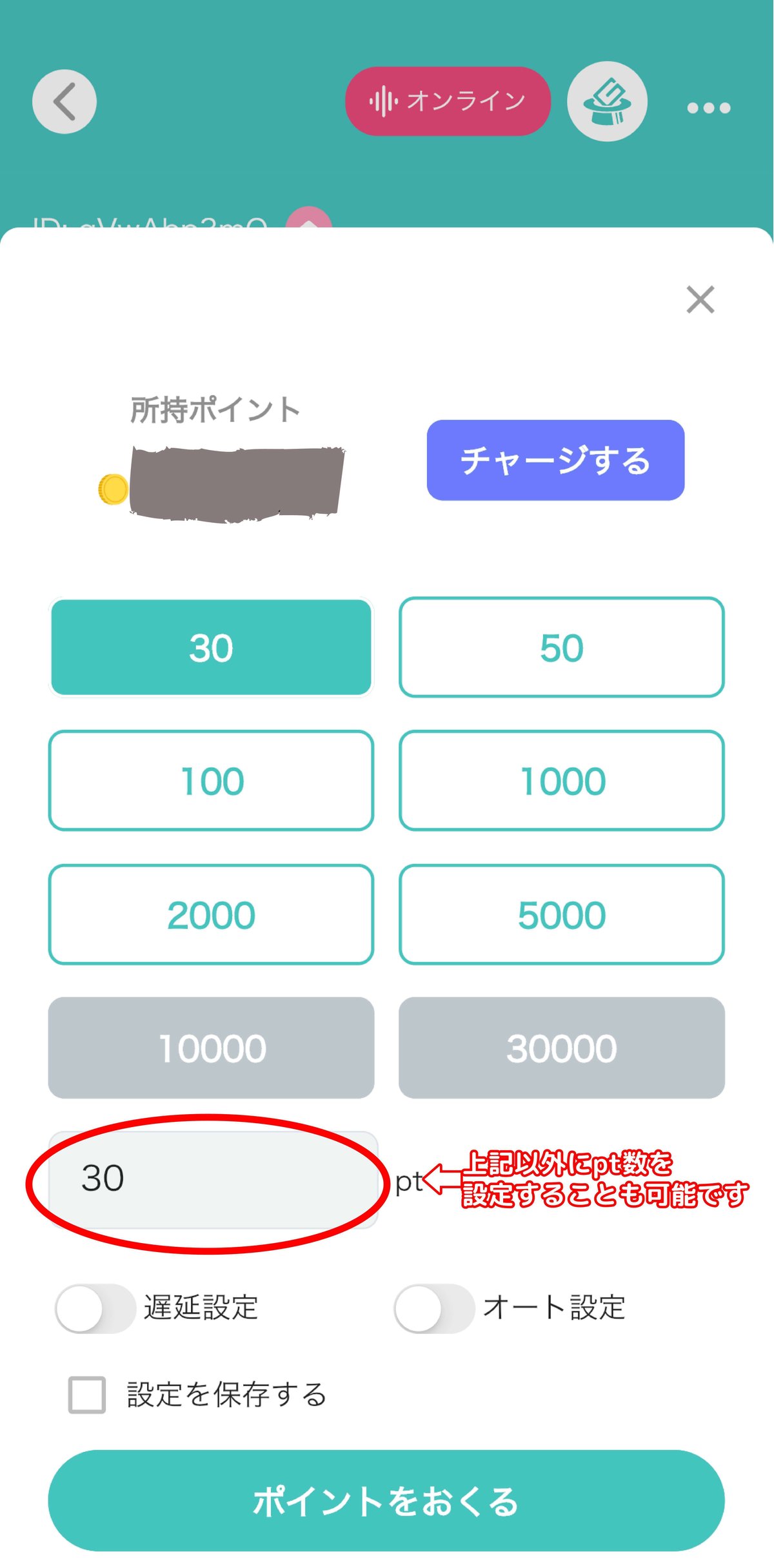Pick the 5000 points amount

coord(561,914)
